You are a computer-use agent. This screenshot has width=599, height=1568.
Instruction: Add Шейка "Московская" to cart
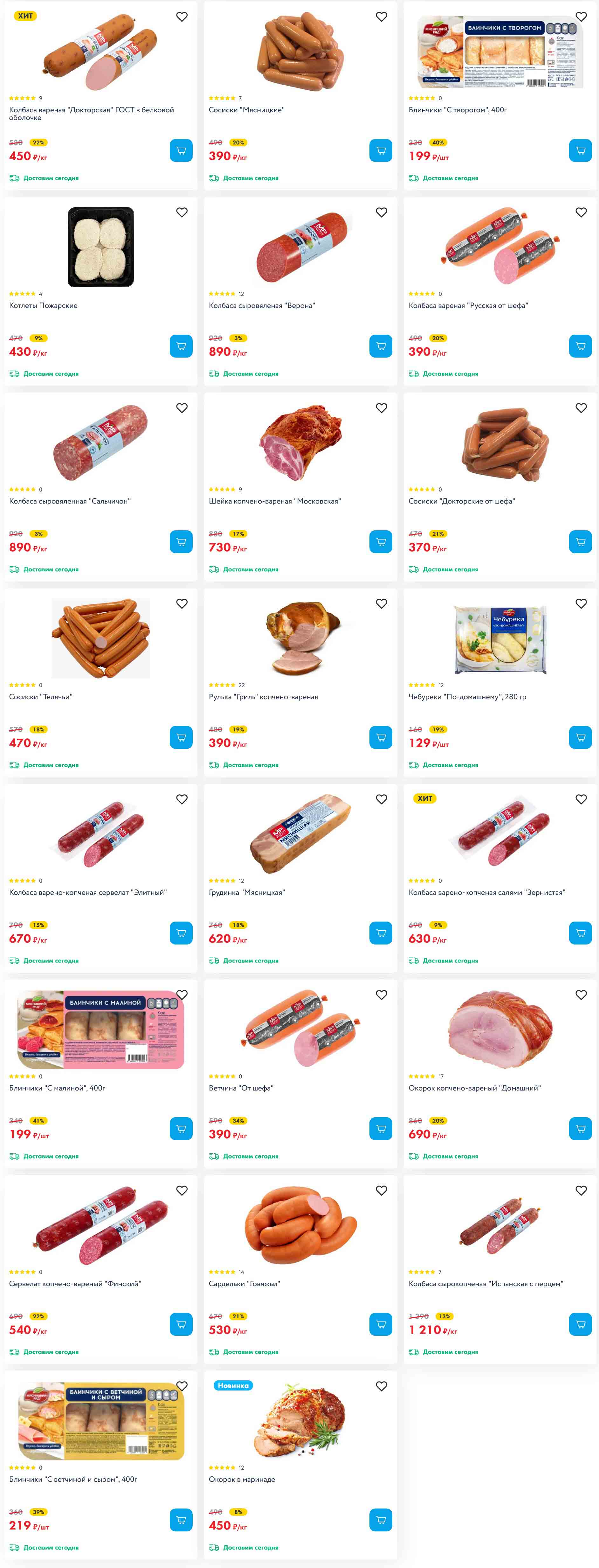click(381, 541)
